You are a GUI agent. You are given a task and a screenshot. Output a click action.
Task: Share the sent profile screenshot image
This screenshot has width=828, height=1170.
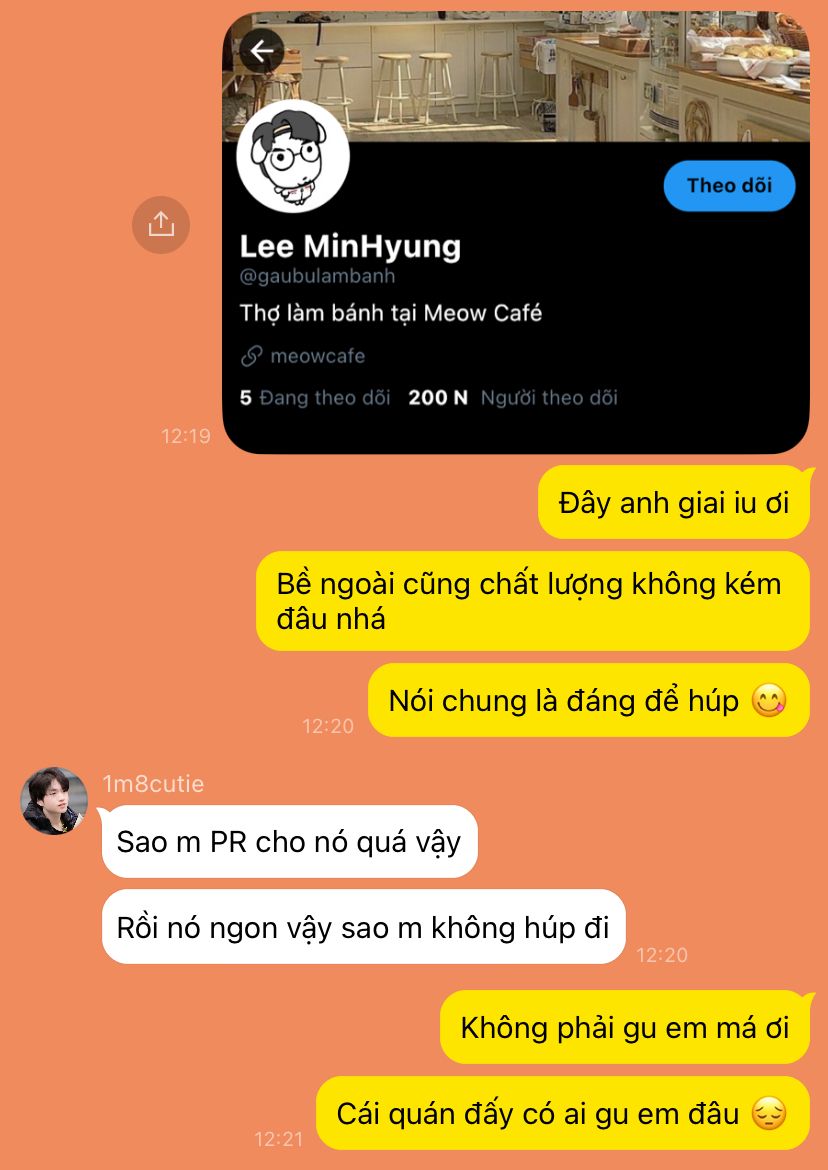click(161, 224)
